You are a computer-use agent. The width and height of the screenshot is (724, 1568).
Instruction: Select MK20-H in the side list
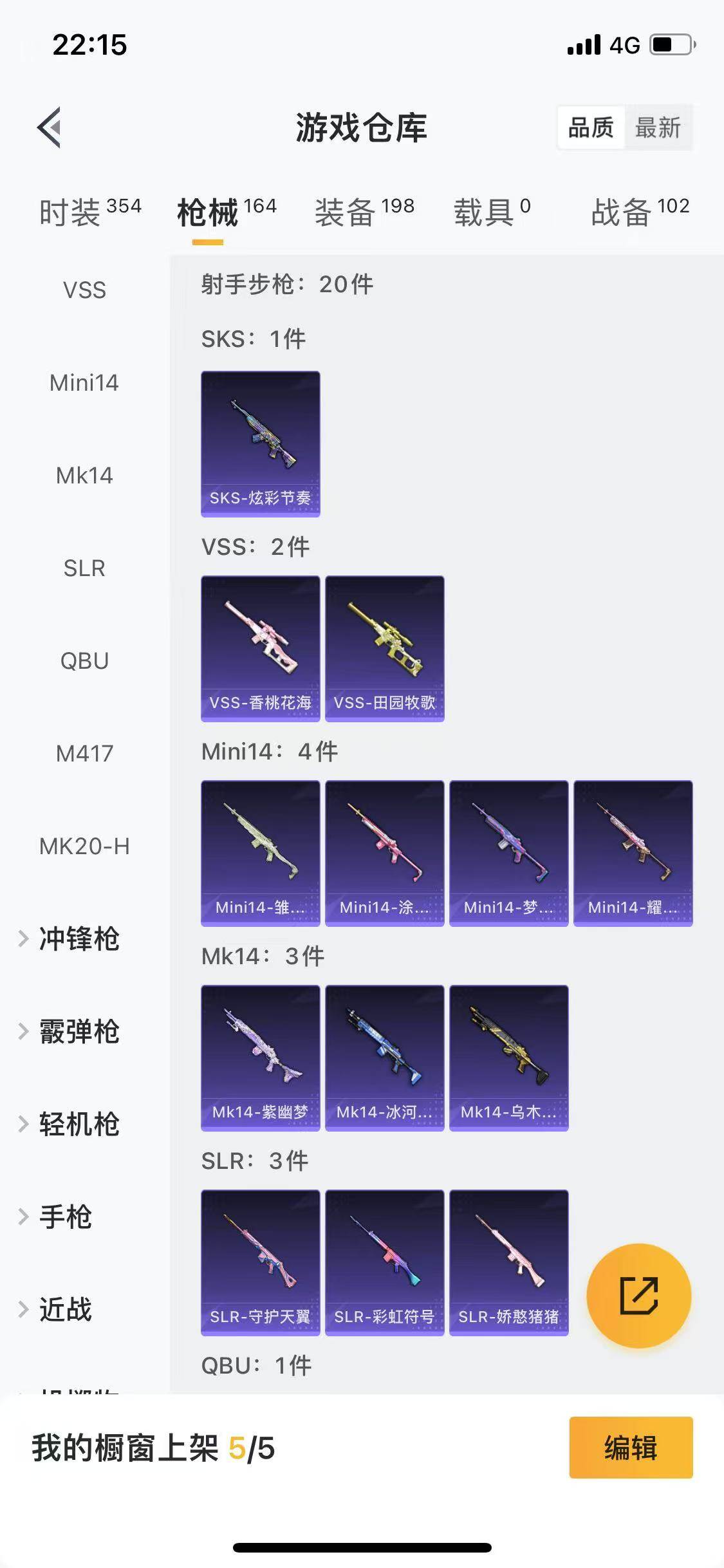tap(84, 846)
